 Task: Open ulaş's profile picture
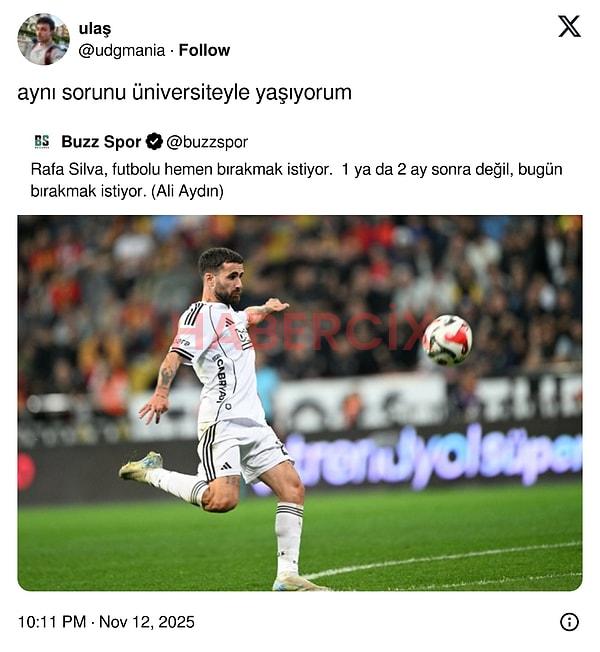pyautogui.click(x=43, y=39)
